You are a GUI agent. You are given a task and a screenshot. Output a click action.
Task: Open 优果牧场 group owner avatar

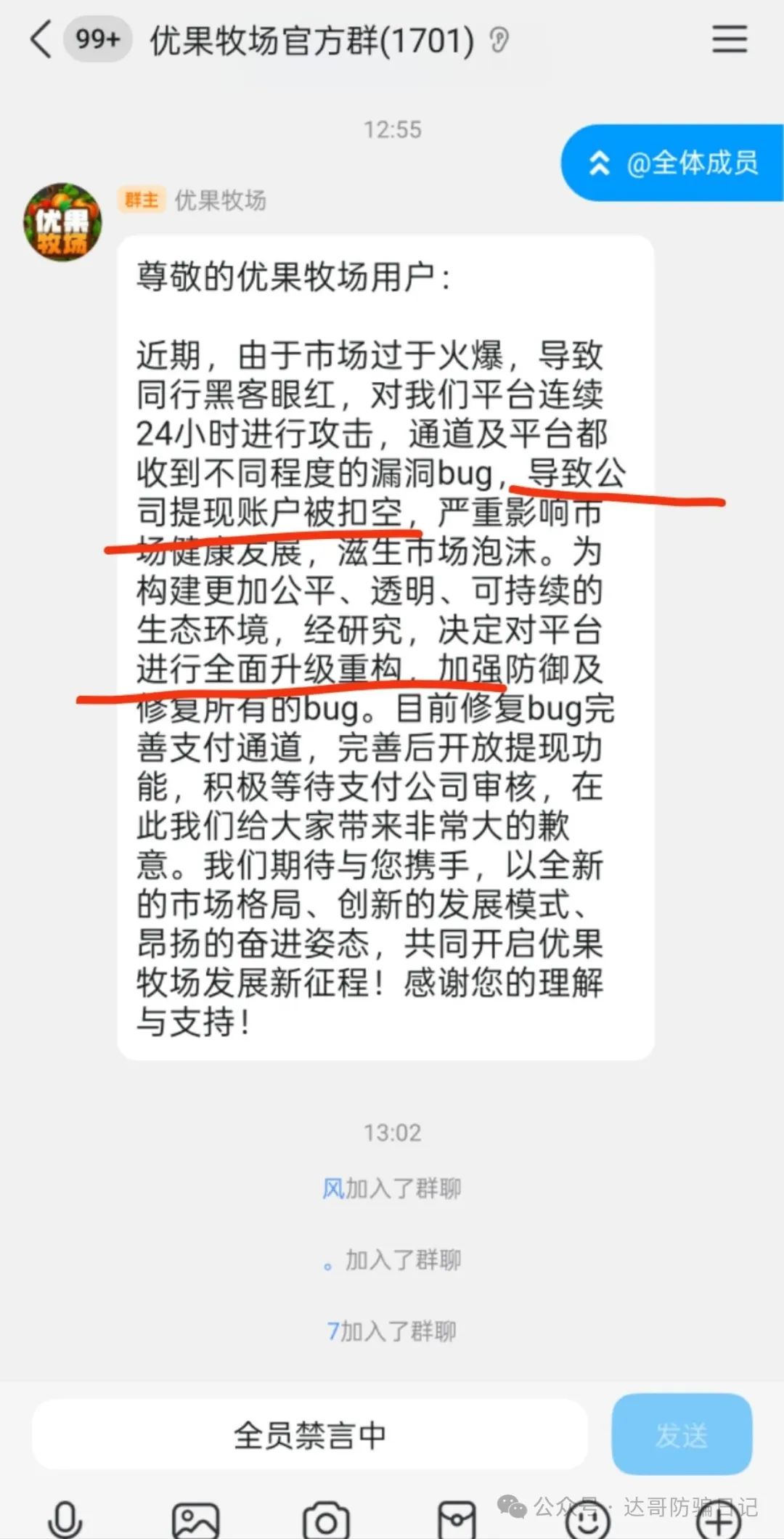62,222
